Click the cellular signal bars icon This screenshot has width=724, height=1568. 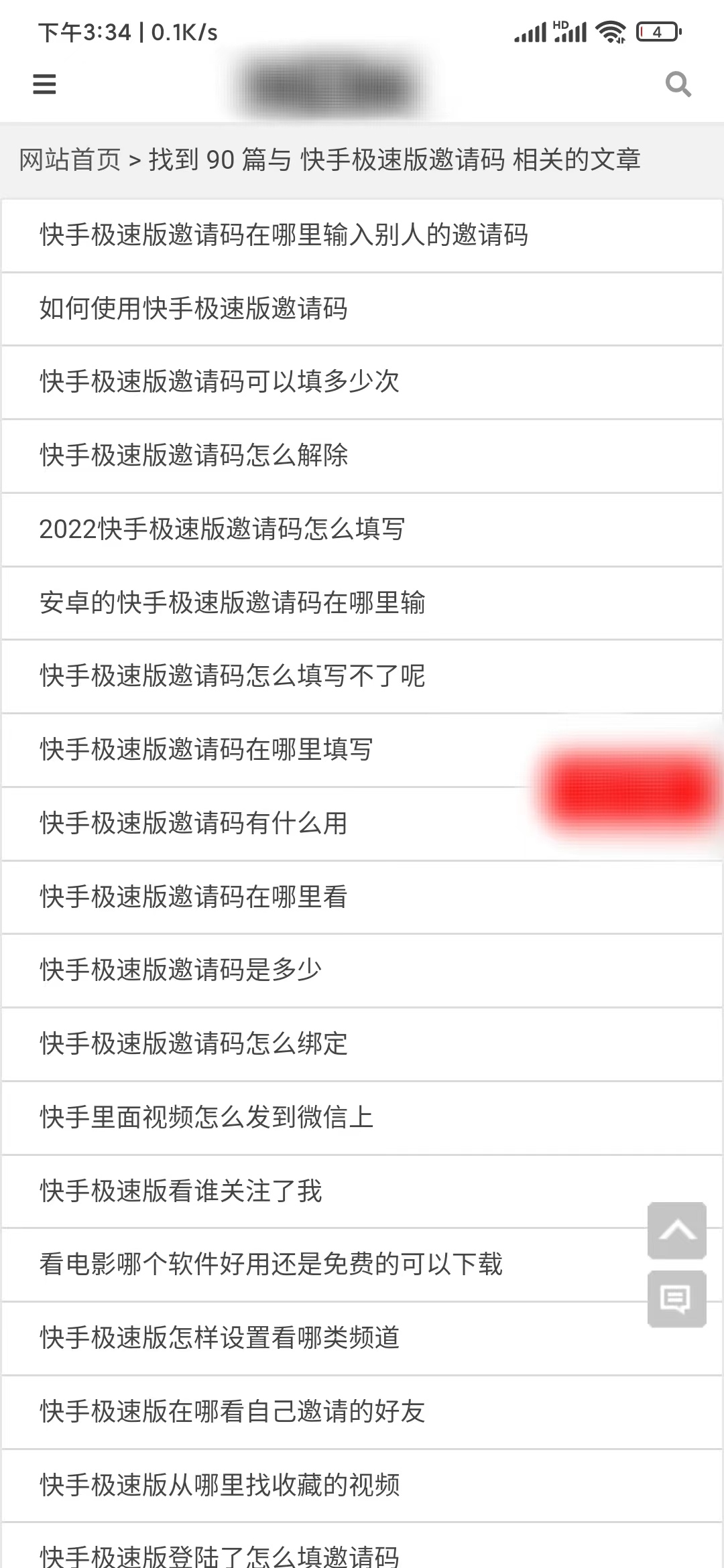[x=530, y=30]
